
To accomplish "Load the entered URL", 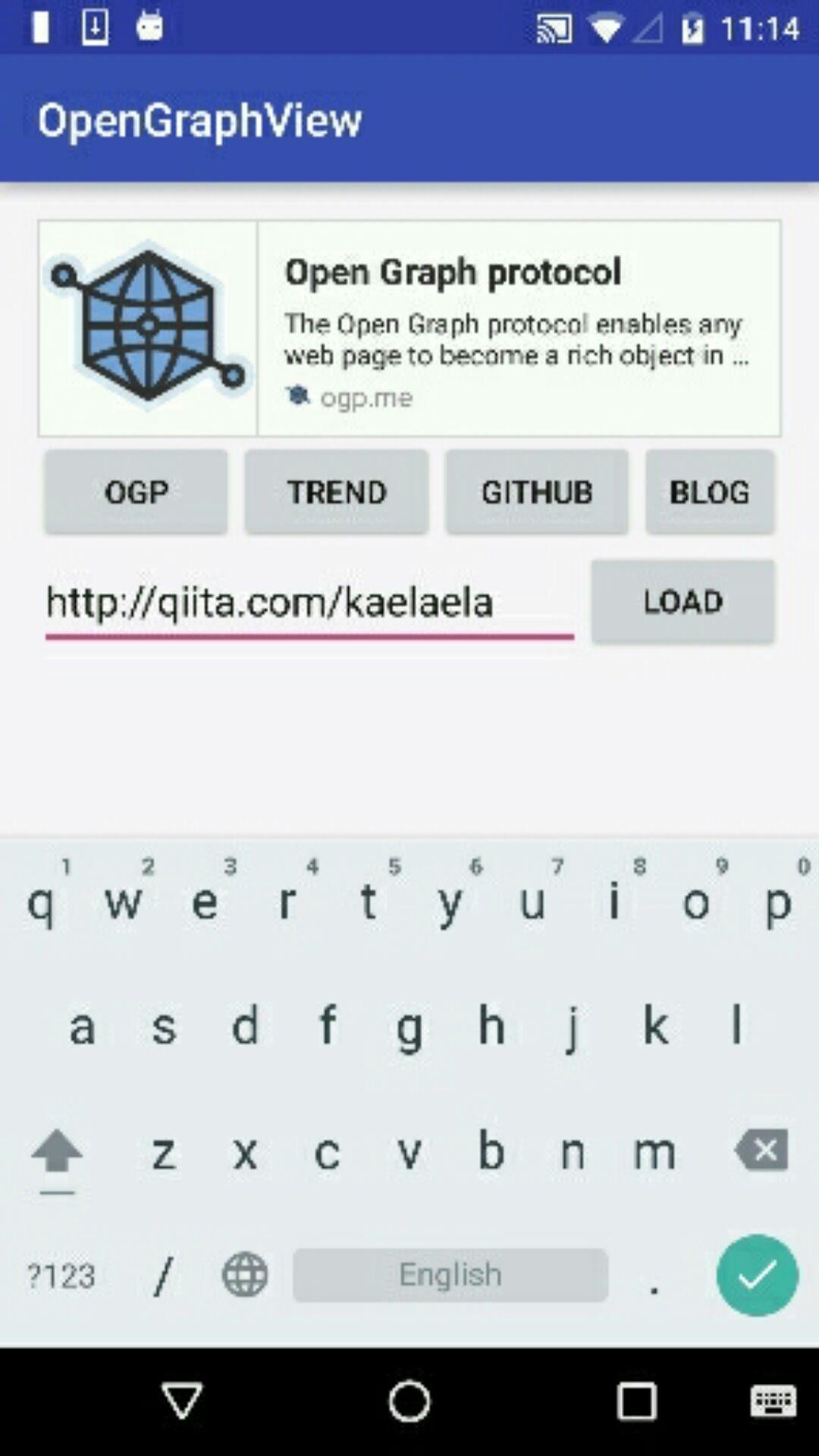I will [x=682, y=601].
